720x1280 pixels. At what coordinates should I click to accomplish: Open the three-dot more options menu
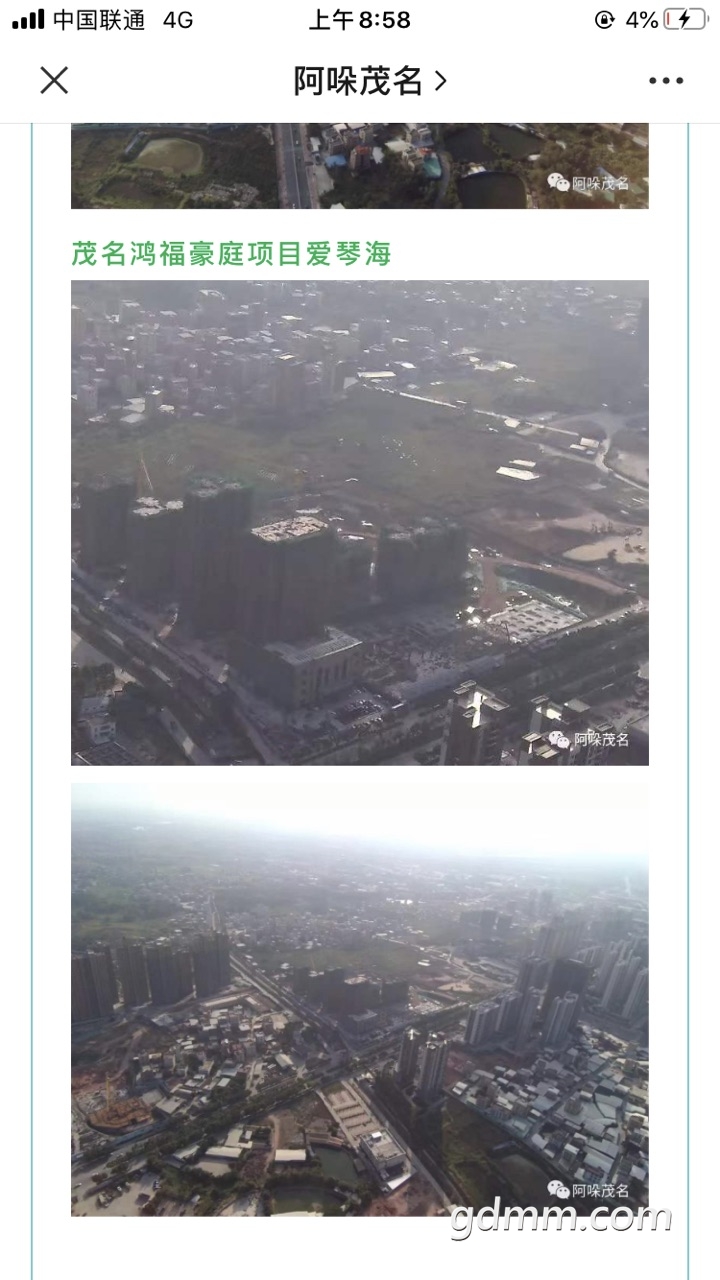(x=666, y=81)
